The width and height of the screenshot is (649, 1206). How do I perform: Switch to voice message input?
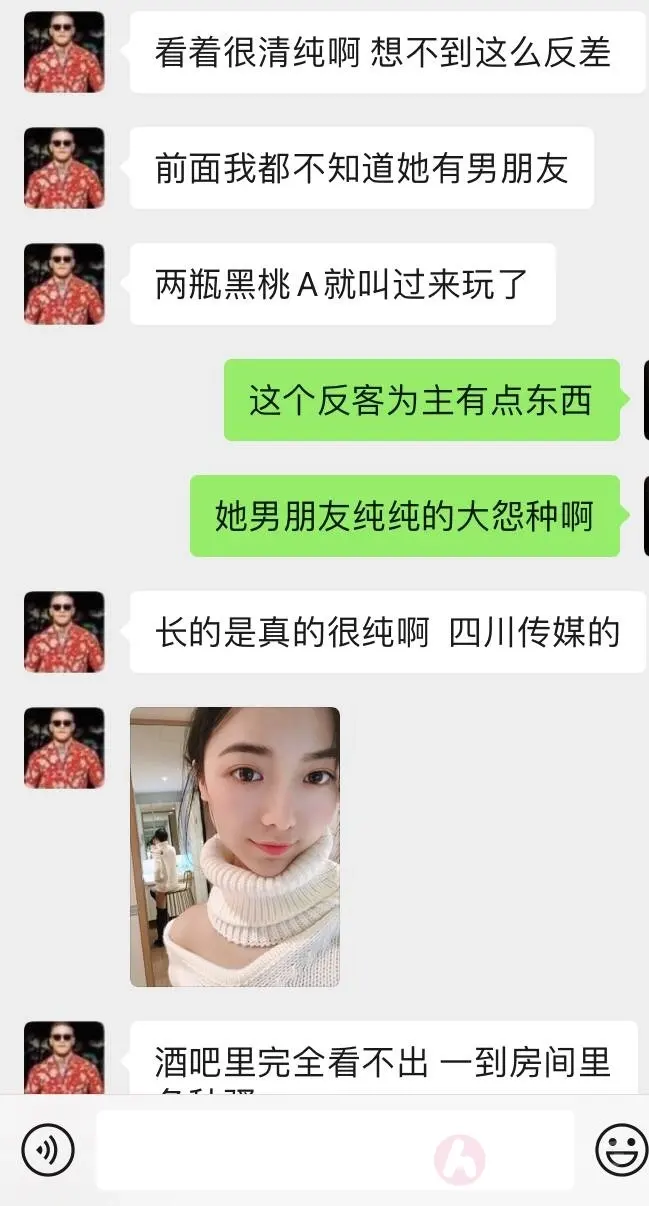coord(47,1149)
